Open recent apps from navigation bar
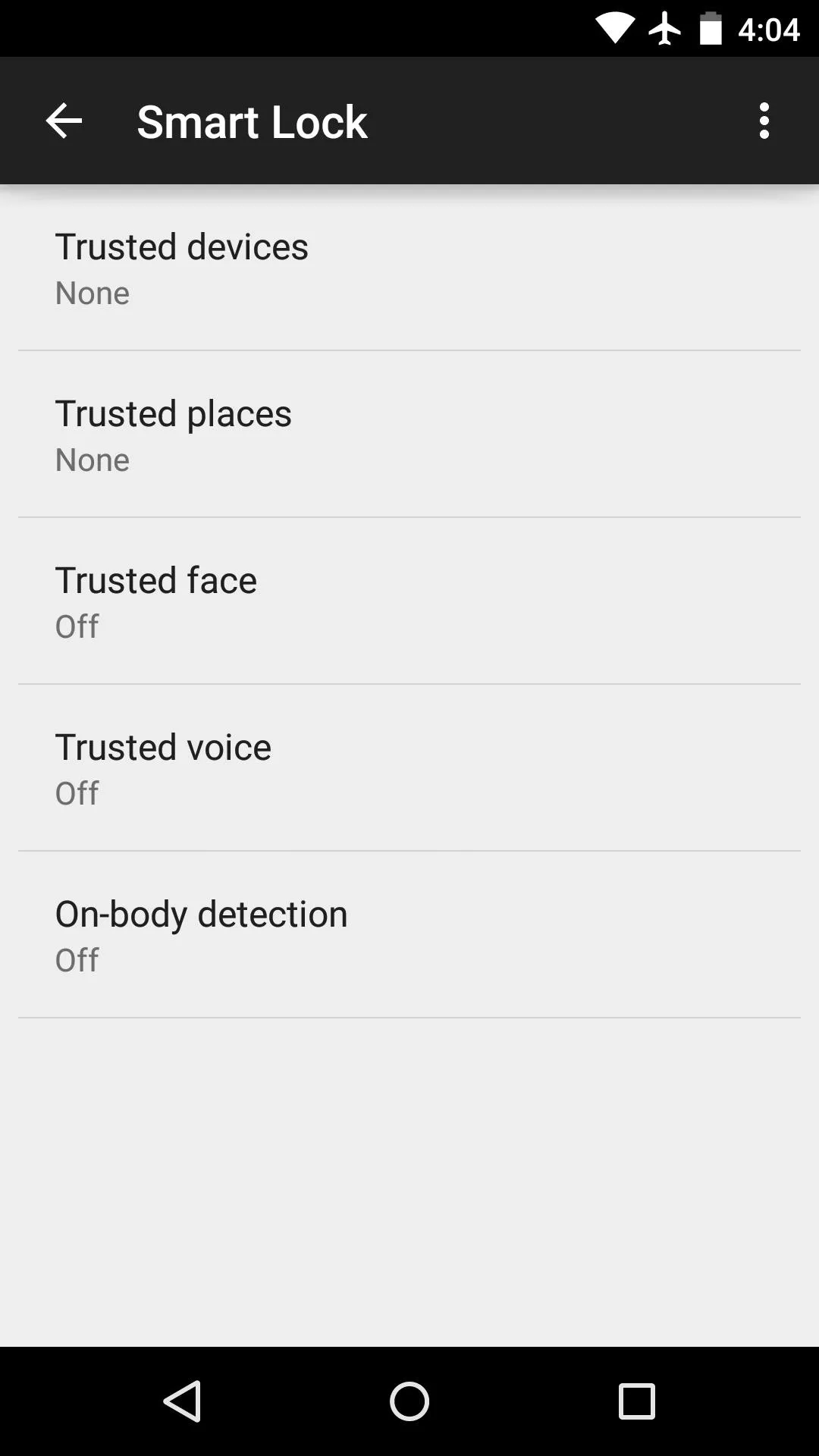This screenshot has height=1456, width=819. coord(636,1401)
